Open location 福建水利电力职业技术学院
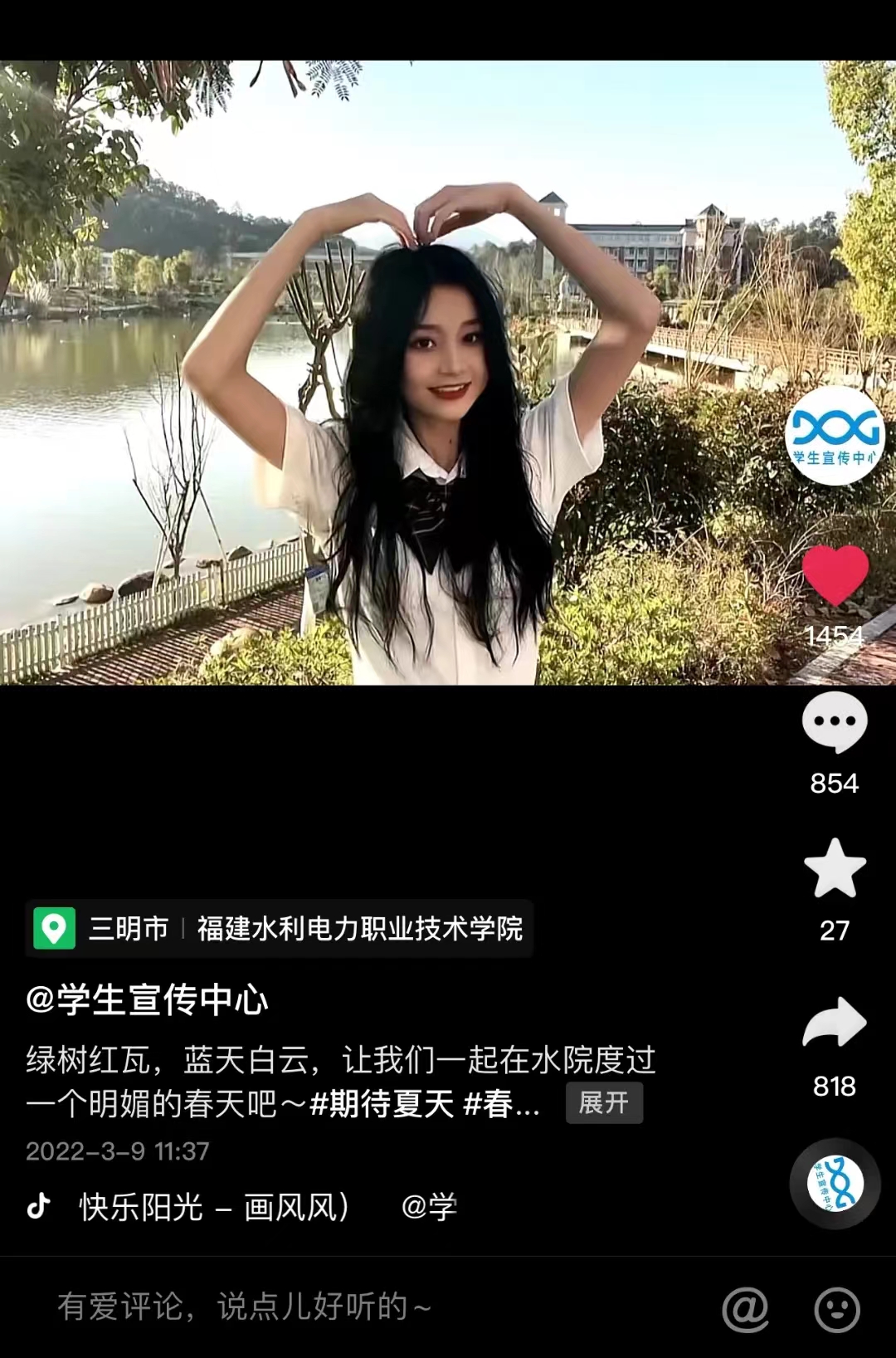This screenshot has width=896, height=1358. 359,928
